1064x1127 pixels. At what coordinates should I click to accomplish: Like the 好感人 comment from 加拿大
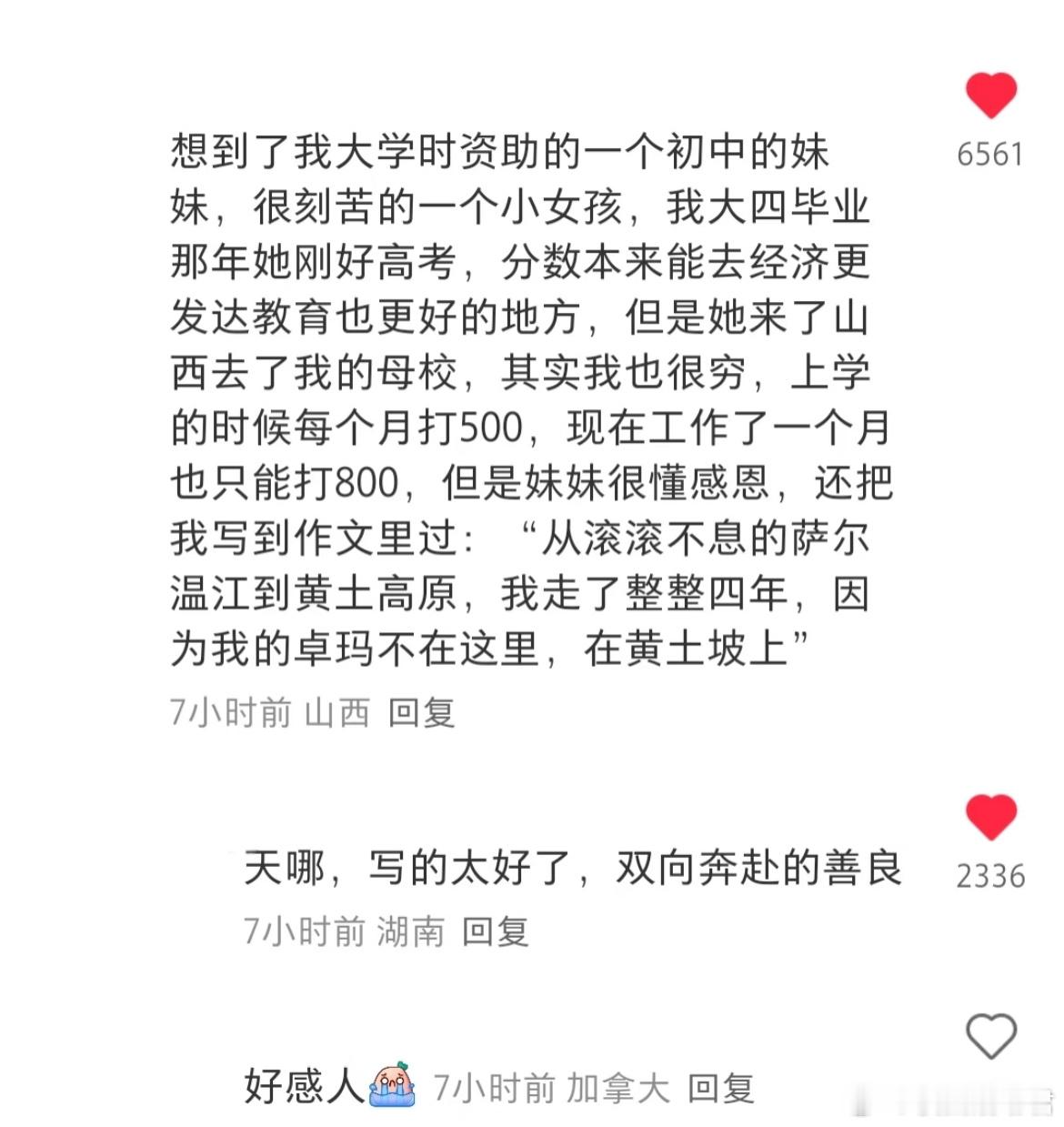[990, 1036]
